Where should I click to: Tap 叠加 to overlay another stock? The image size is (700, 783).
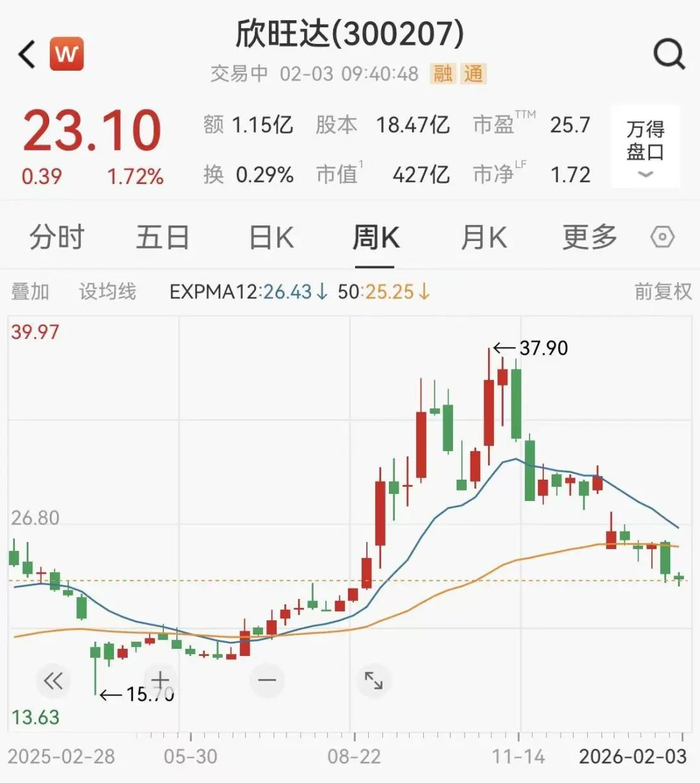[30, 292]
